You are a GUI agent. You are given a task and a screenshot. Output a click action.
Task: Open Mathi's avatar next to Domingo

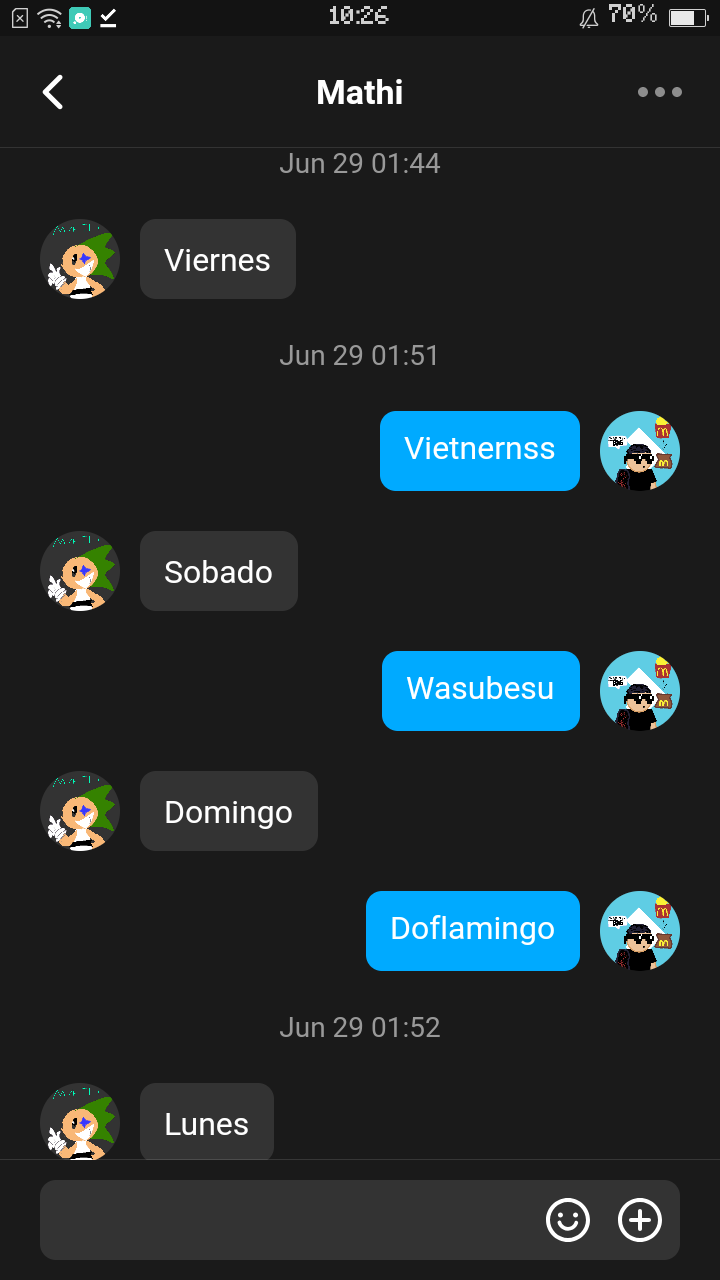[x=80, y=811]
